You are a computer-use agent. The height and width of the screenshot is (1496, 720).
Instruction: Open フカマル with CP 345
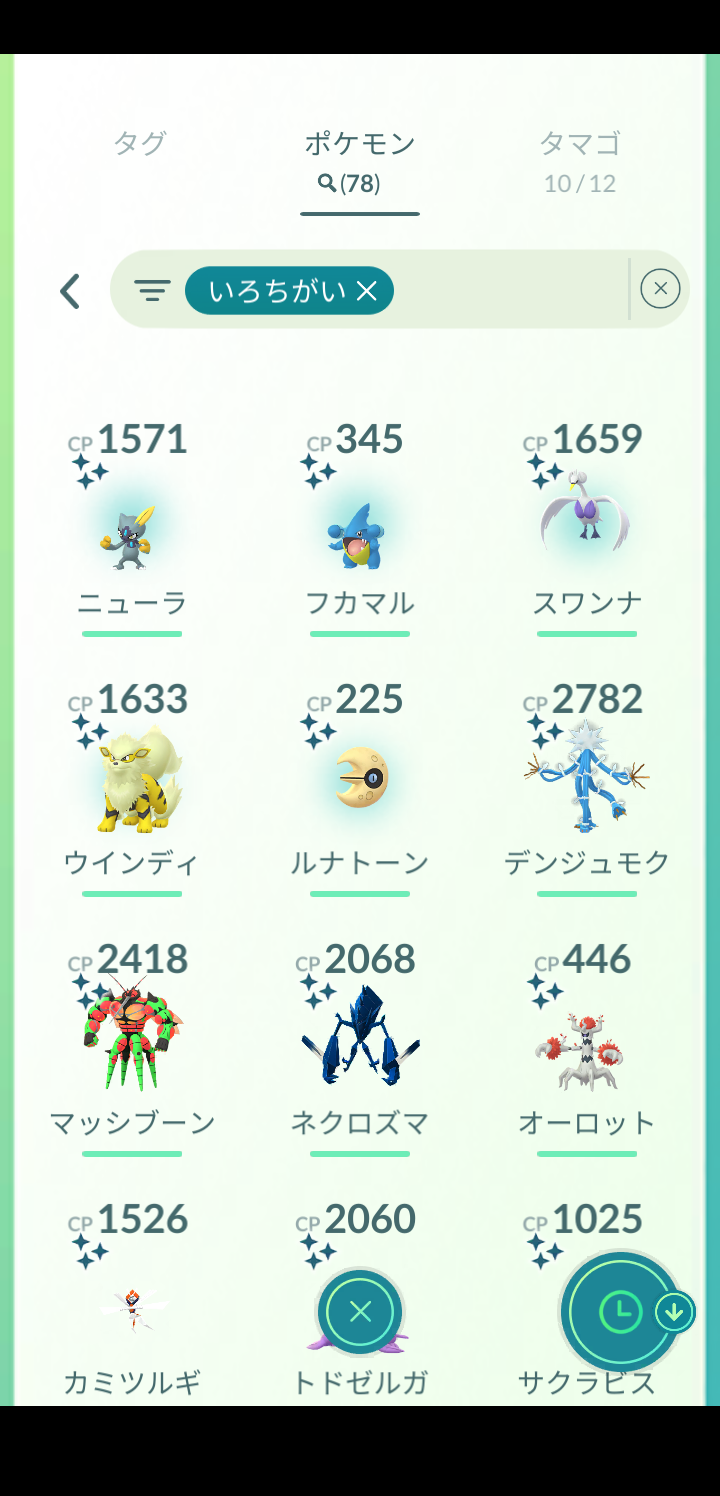(x=360, y=529)
